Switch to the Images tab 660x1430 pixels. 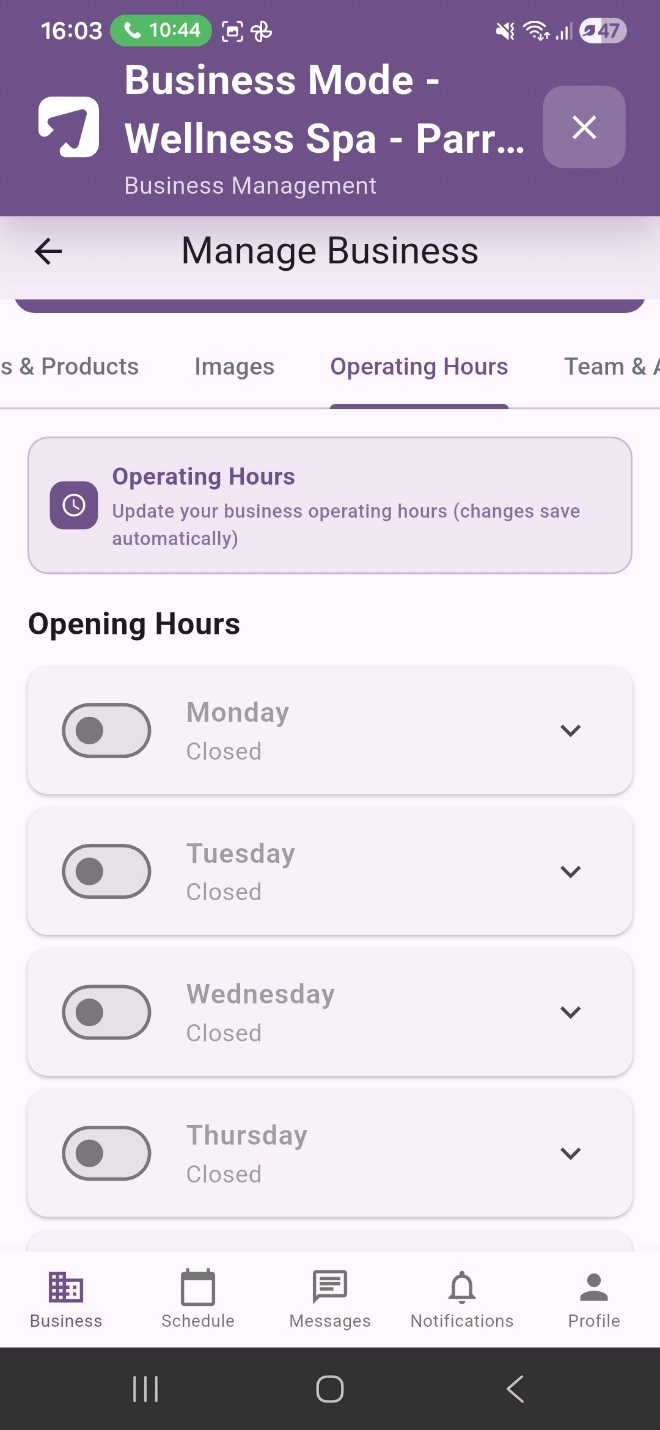point(234,367)
